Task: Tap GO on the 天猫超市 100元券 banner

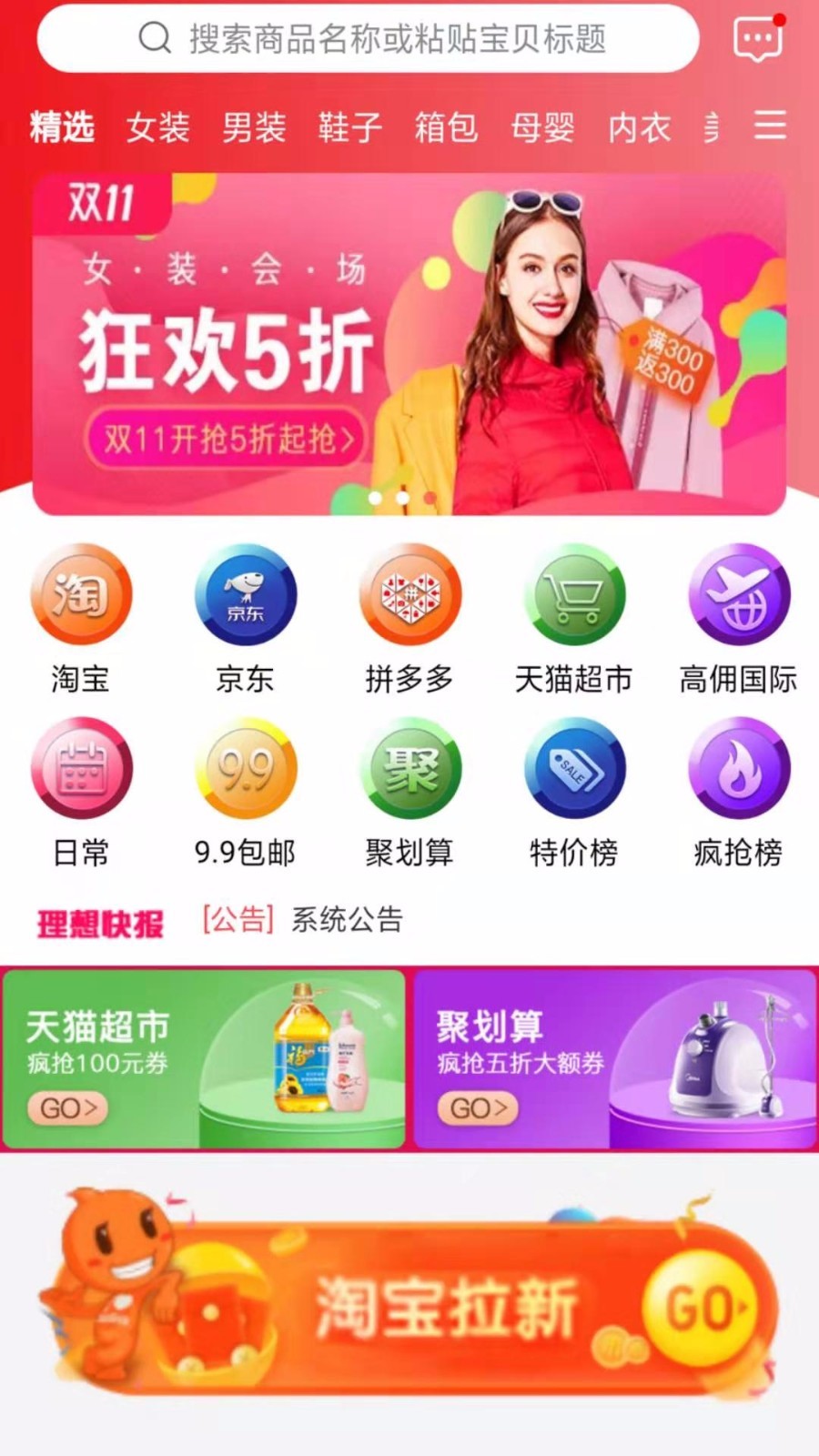Action: (x=64, y=1108)
